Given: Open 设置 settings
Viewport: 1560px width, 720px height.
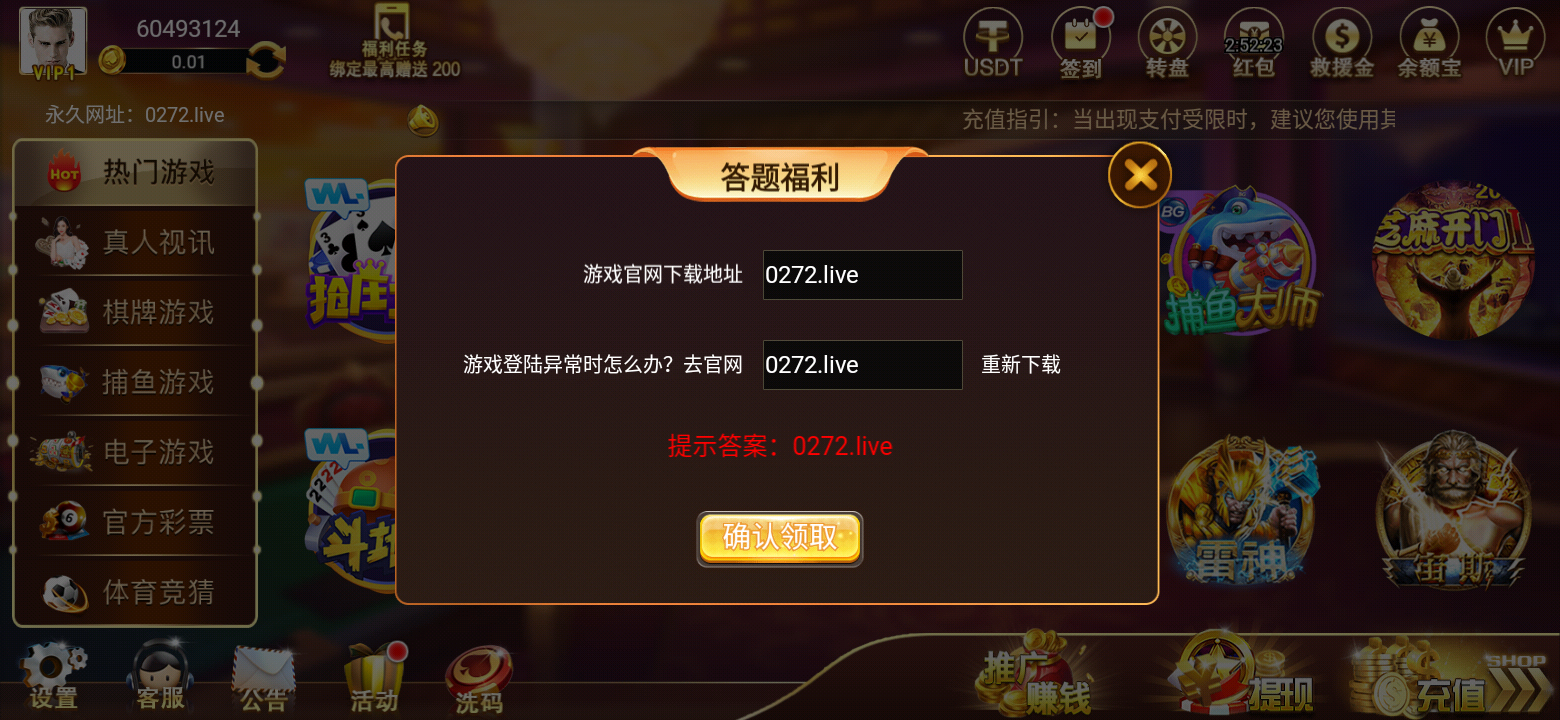Looking at the screenshot, I should 54,676.
